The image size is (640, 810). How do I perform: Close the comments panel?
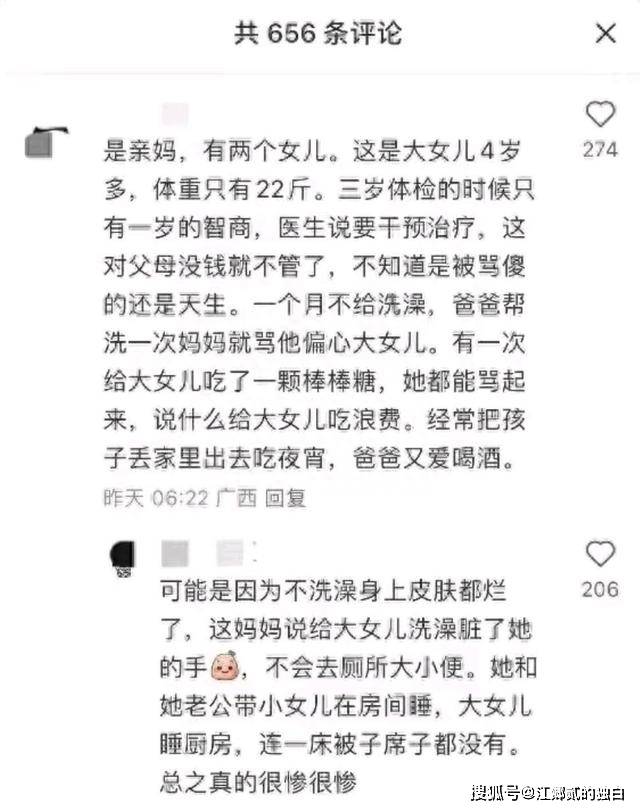(605, 33)
